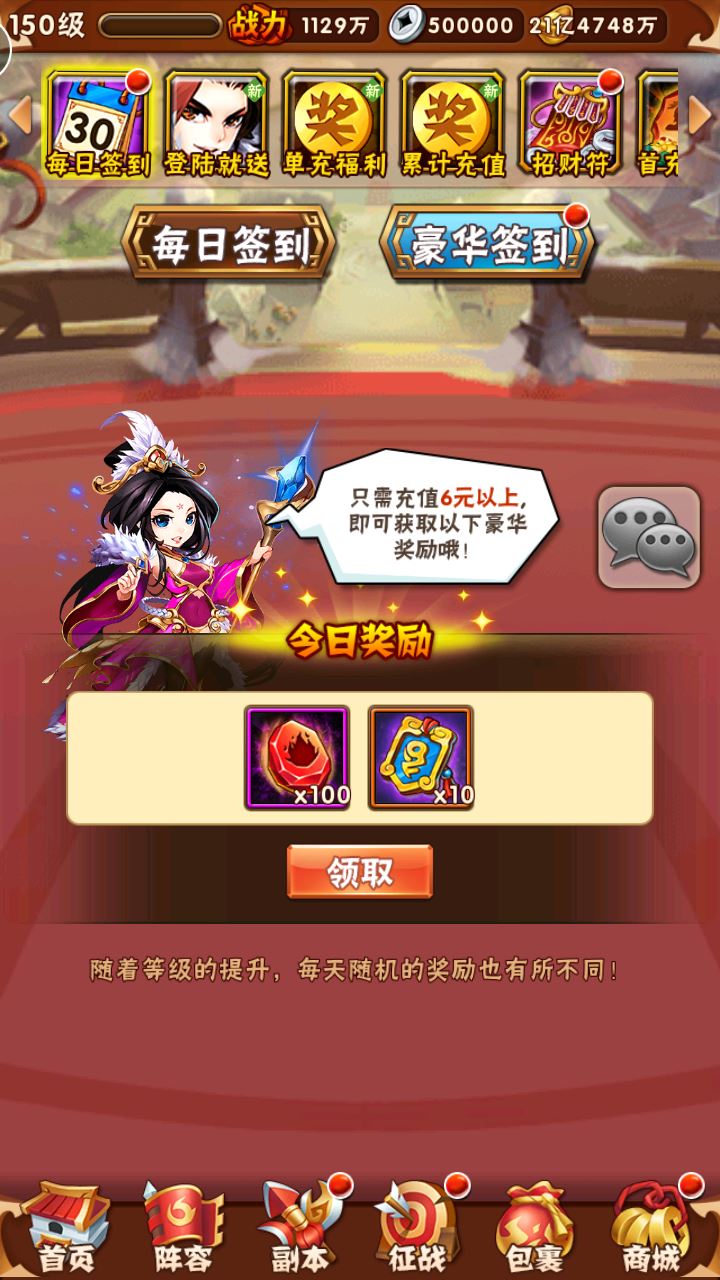Open the 登陆就送 event icon
Image resolution: width=720 pixels, height=1280 pixels.
click(216, 123)
